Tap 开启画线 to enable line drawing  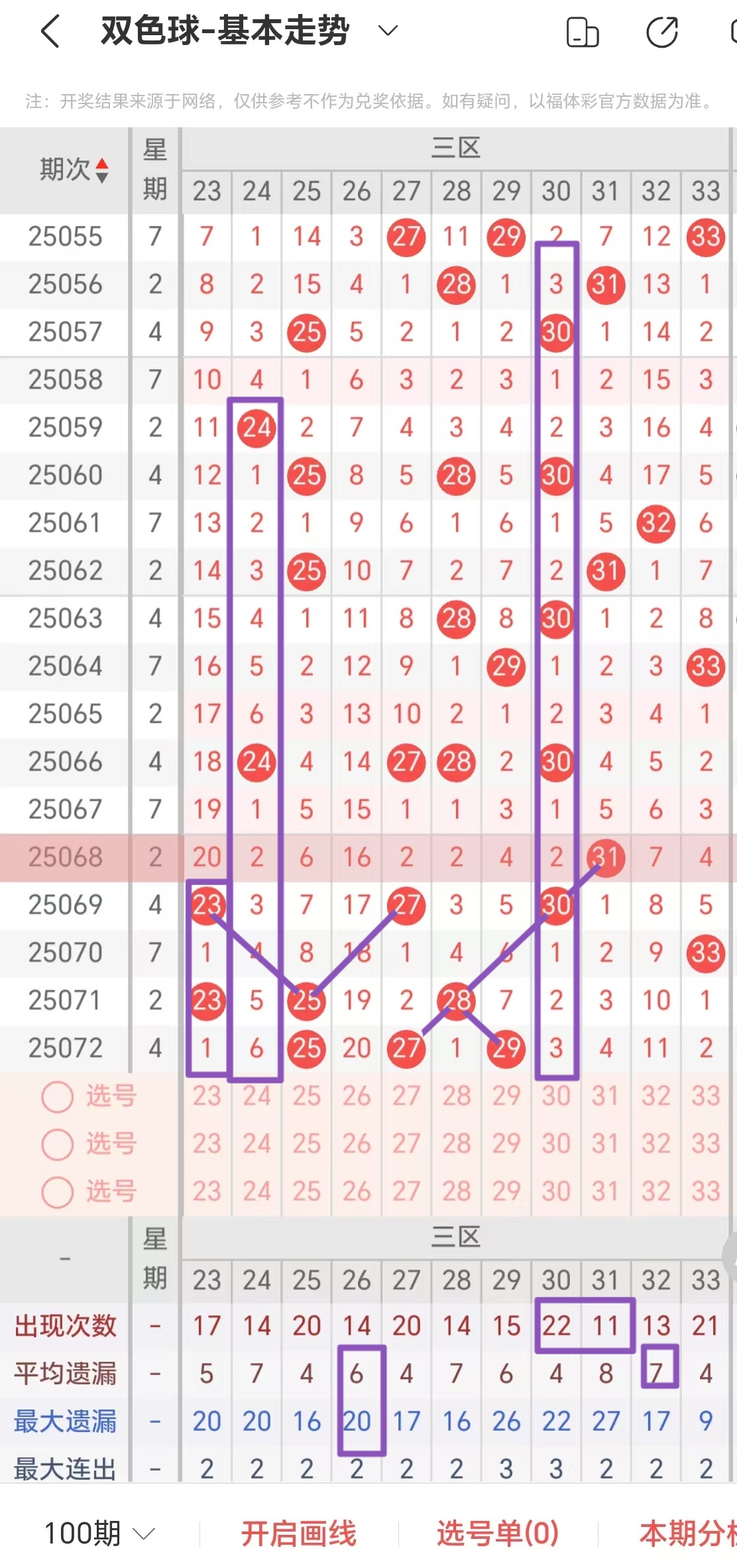300,1532
